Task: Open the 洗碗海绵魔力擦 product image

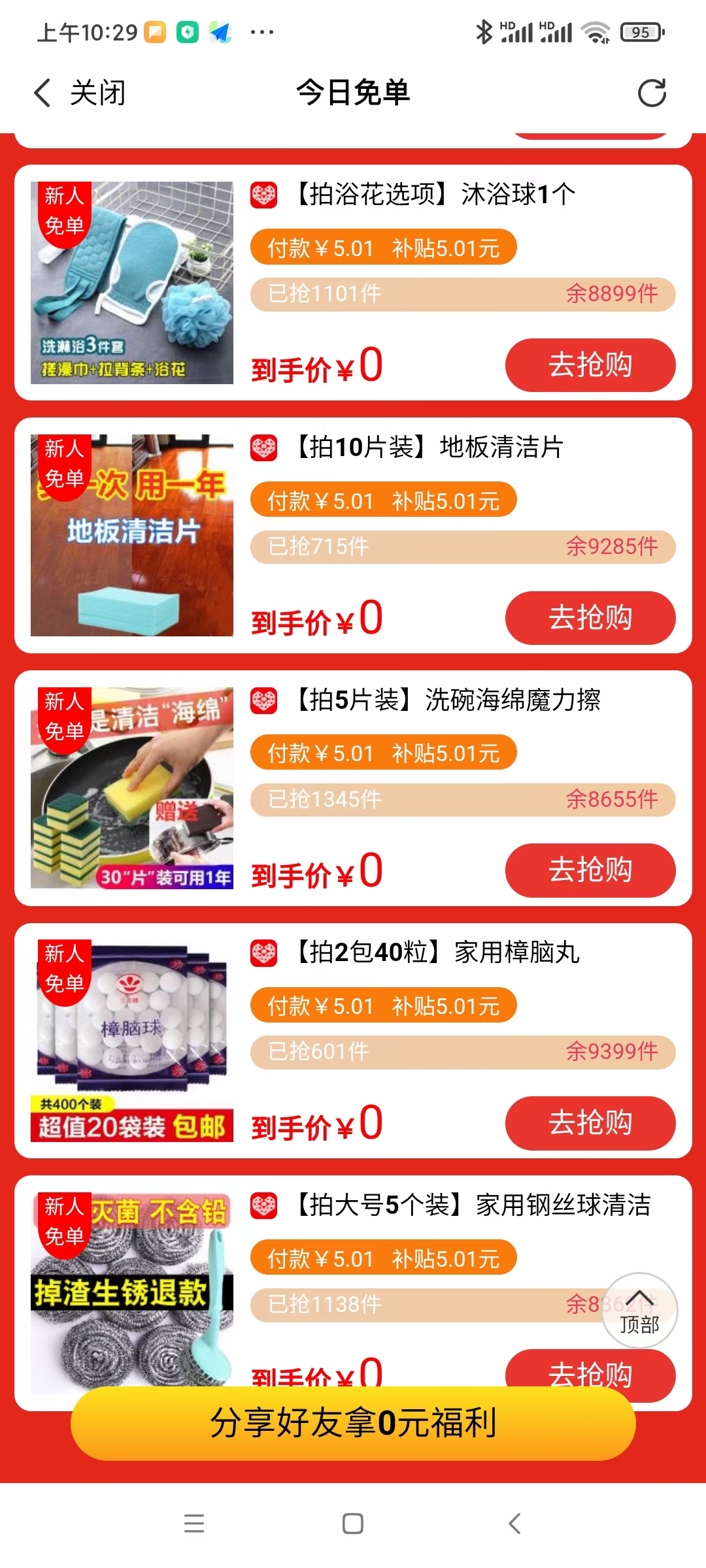Action: (132, 788)
